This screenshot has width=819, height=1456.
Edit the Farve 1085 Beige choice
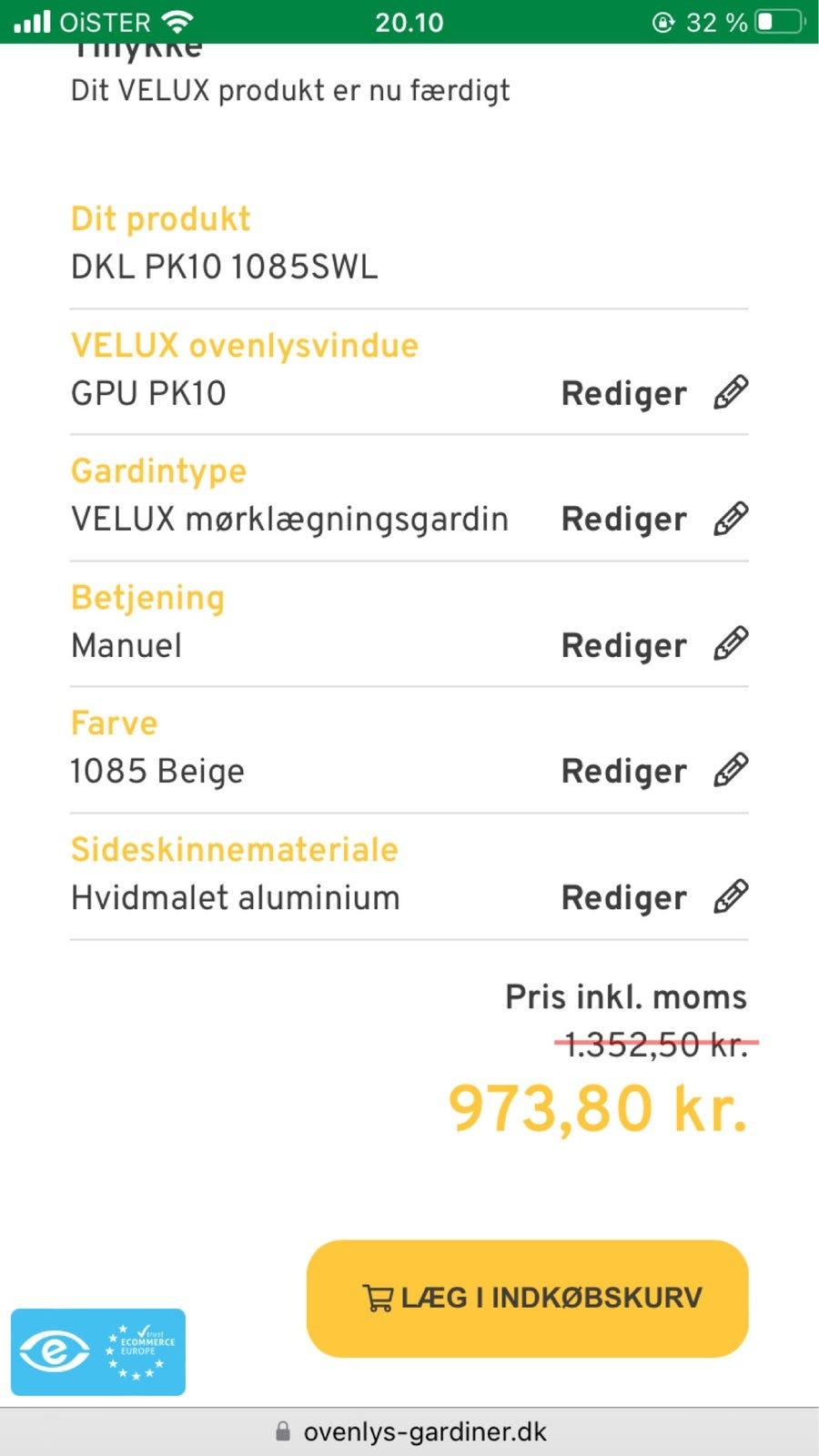(x=653, y=771)
